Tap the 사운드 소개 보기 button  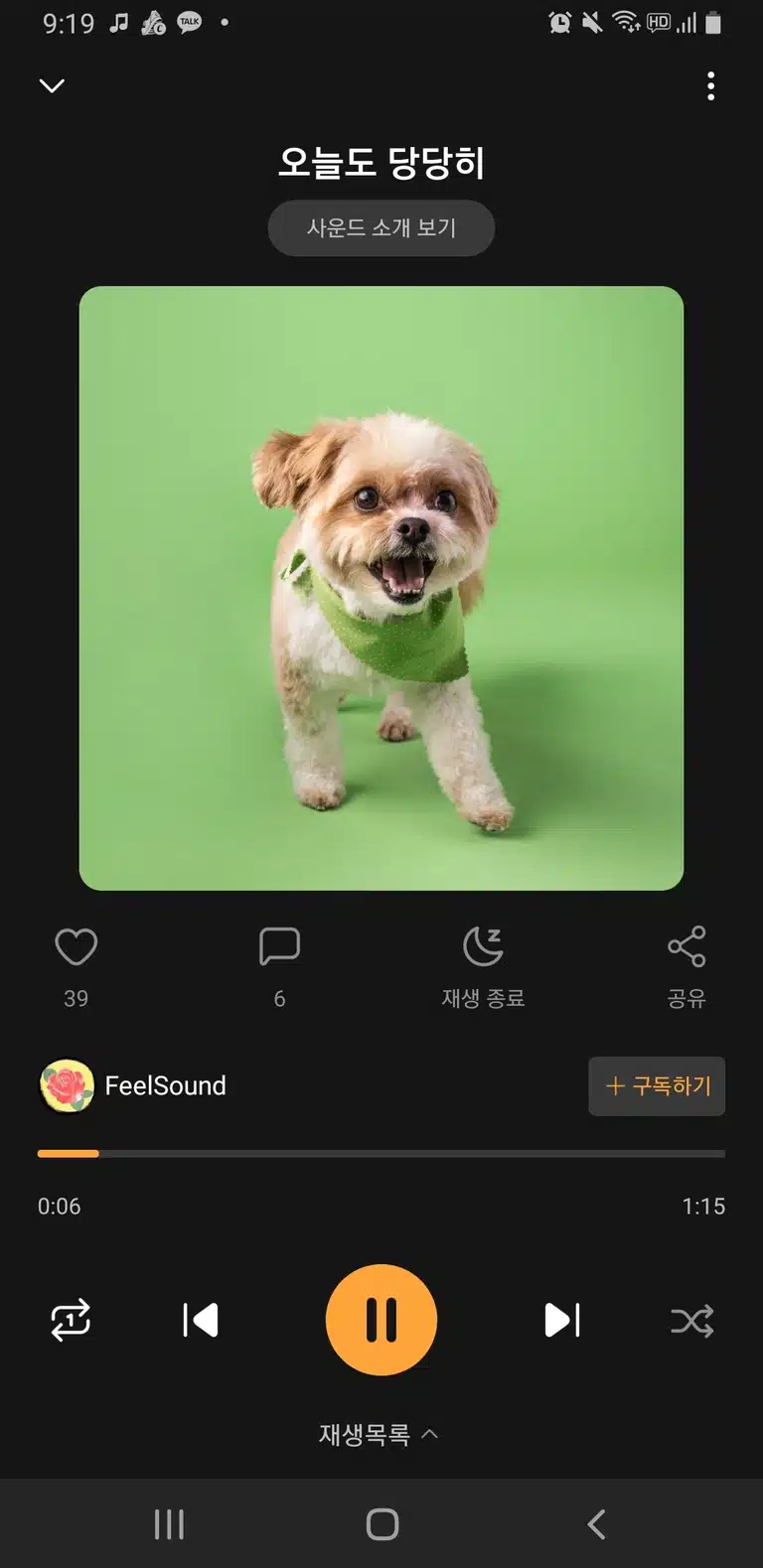tap(381, 228)
